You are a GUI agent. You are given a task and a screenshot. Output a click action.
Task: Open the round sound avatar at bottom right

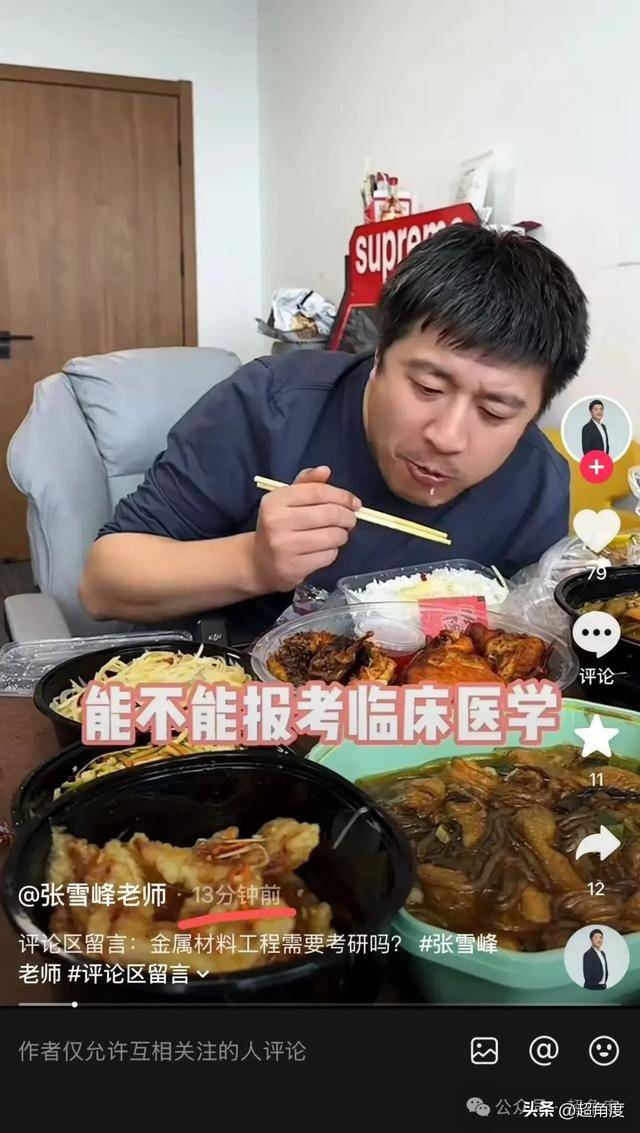(596, 957)
